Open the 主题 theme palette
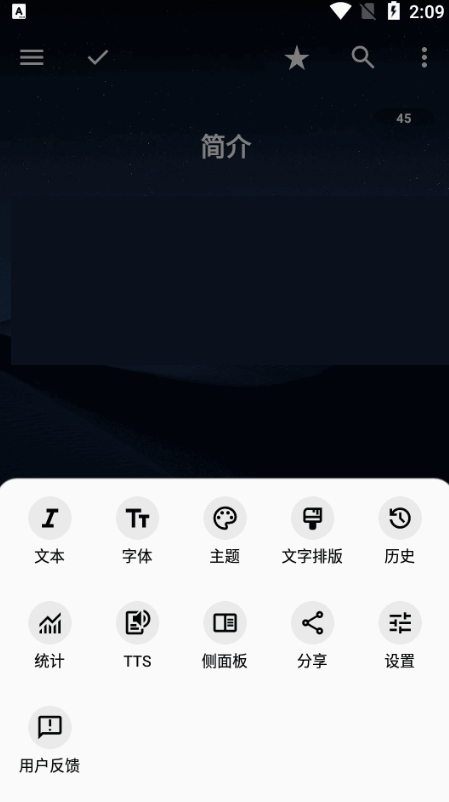 (224, 530)
